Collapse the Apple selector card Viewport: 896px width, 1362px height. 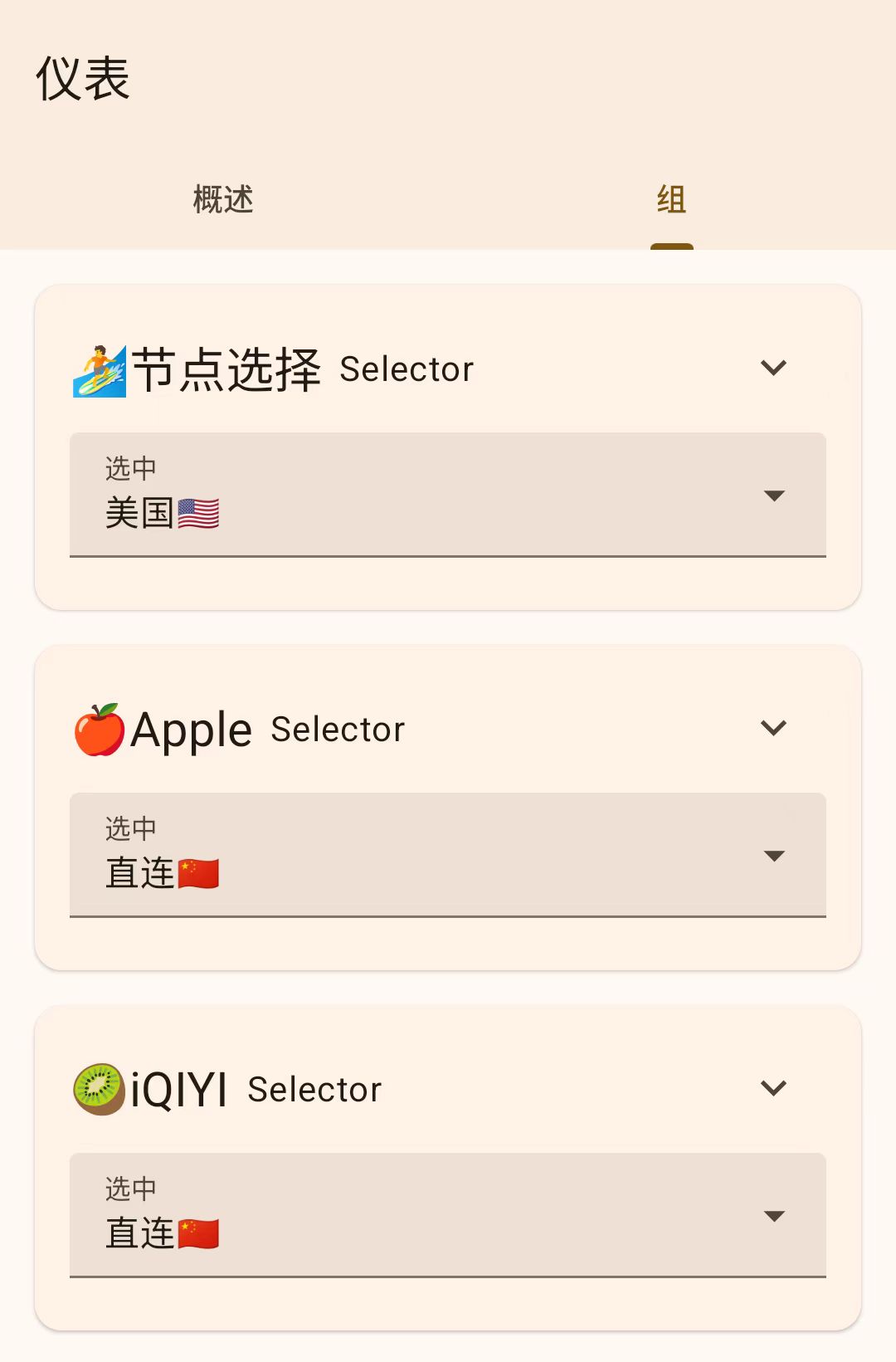tap(774, 727)
